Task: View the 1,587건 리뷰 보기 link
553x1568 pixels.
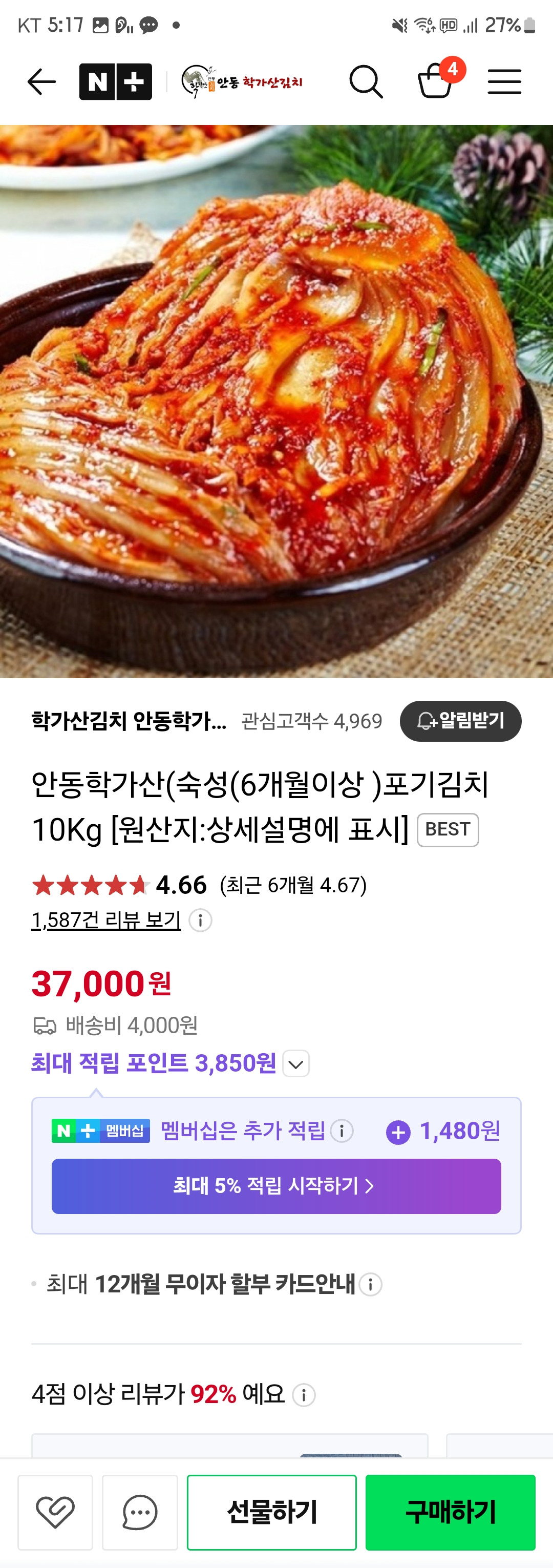Action: [x=107, y=919]
